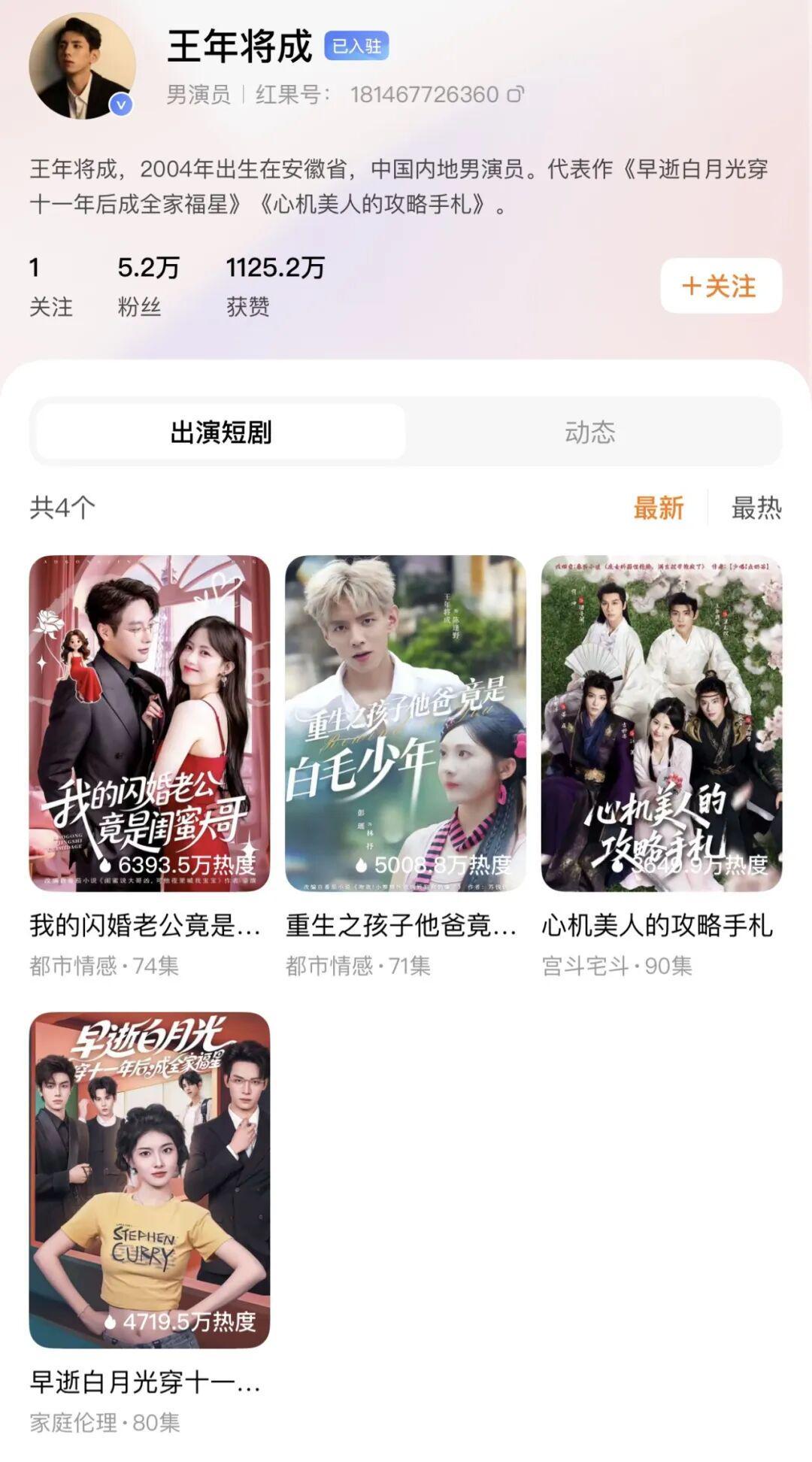Switch to the 动态 tab
The width and height of the screenshot is (812, 1462).
pos(590,432)
